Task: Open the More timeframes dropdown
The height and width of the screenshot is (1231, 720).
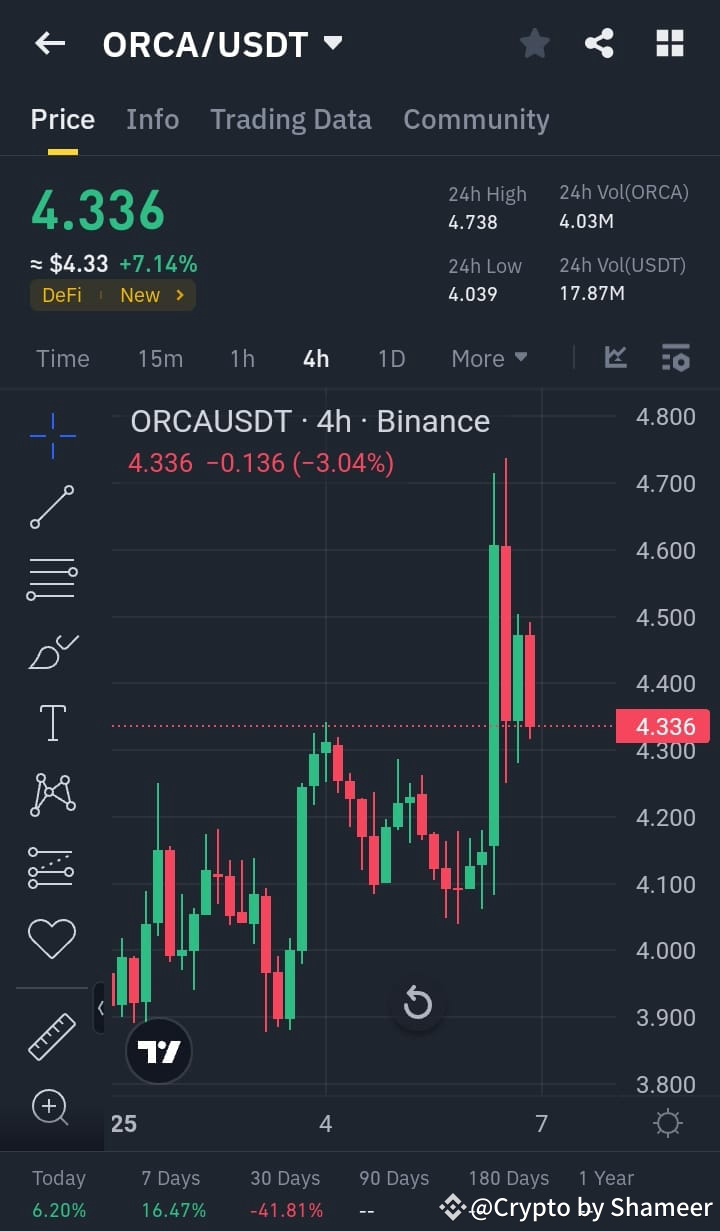Action: pos(489,357)
